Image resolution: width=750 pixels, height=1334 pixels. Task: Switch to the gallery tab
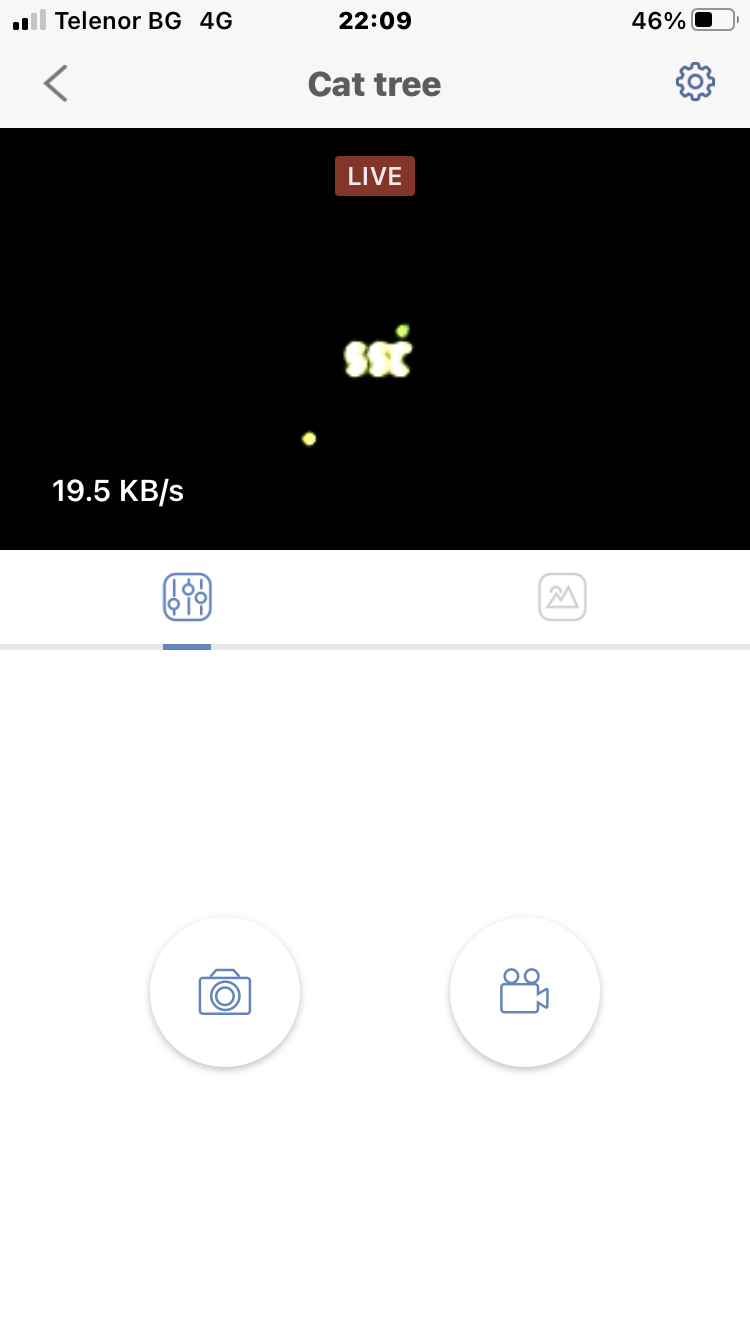click(562, 598)
